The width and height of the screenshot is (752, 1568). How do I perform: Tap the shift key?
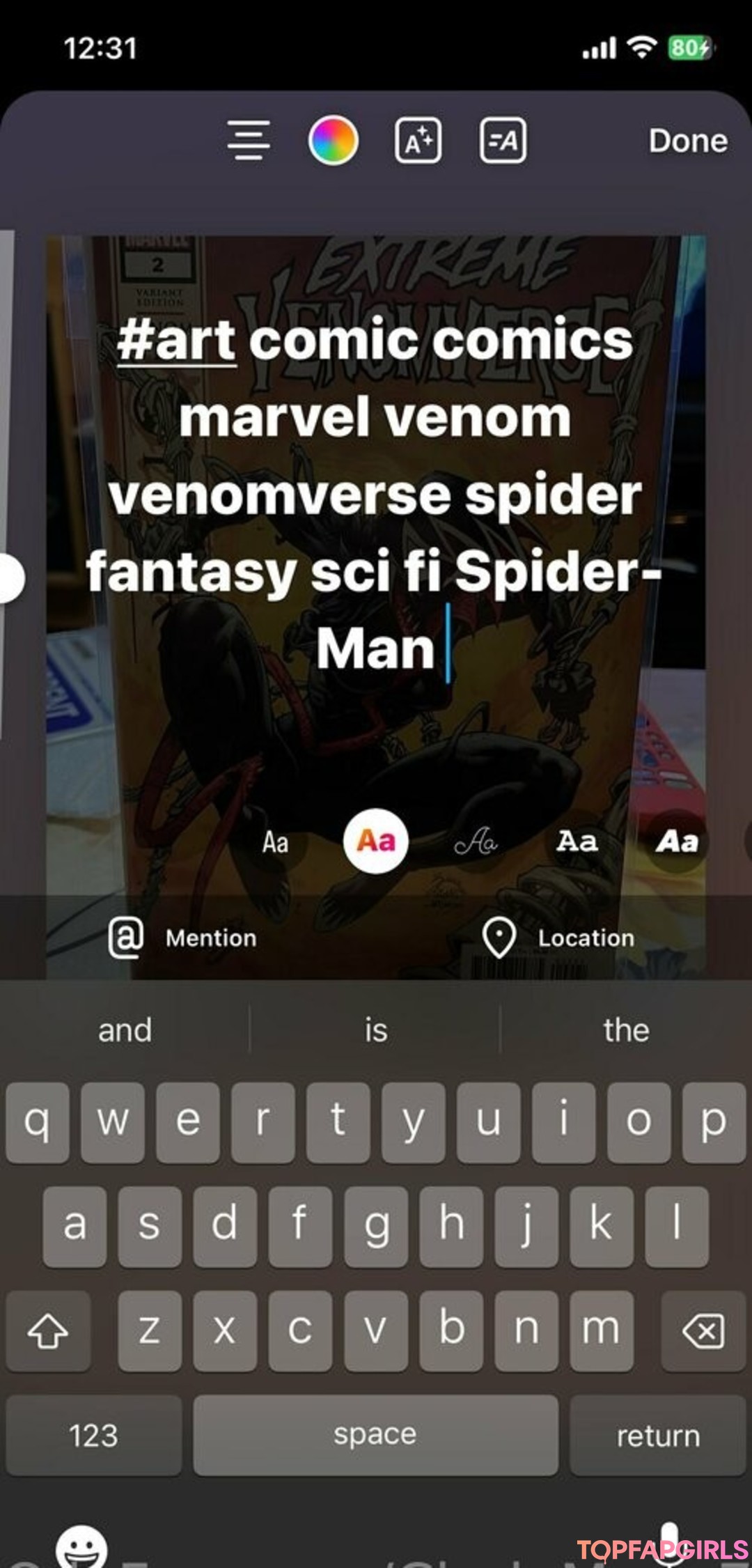tap(48, 1331)
